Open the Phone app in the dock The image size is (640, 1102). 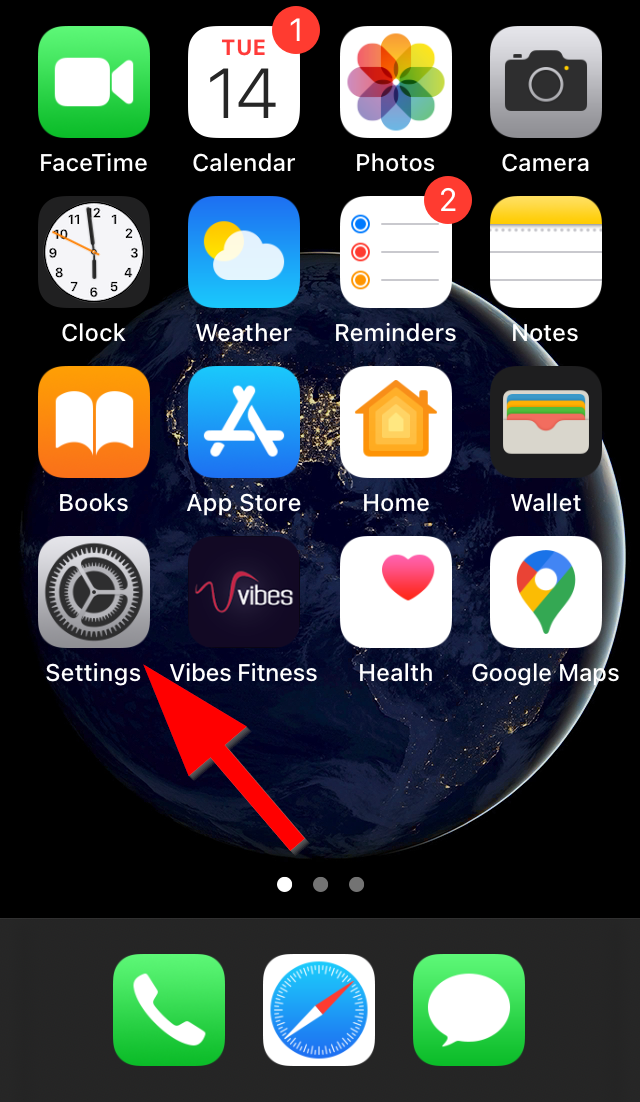click(169, 1010)
